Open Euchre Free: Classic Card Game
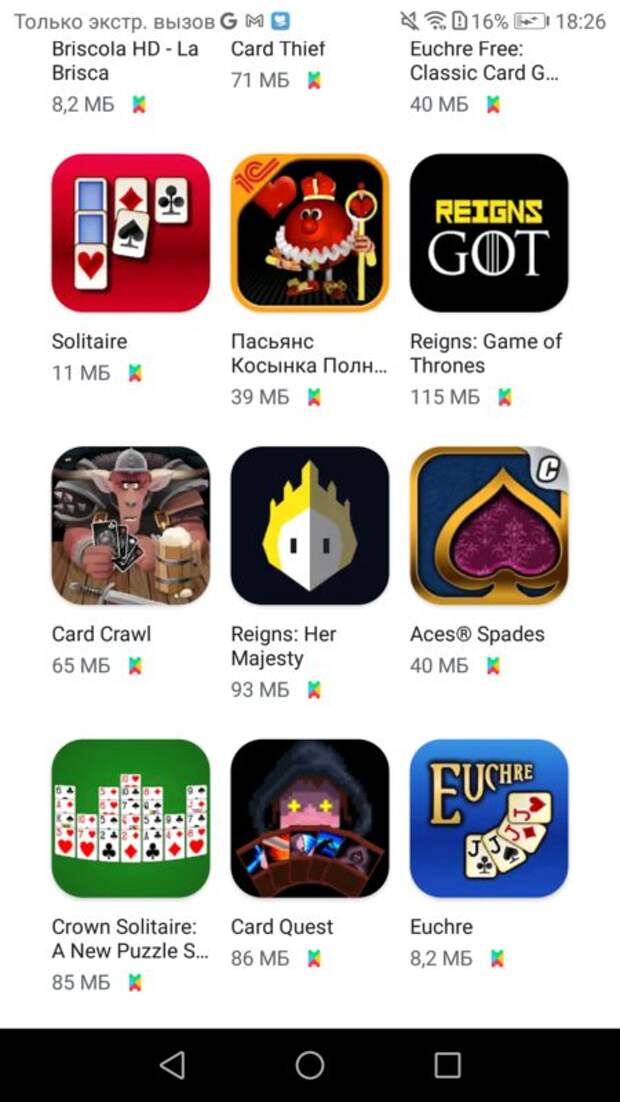This screenshot has height=1102, width=620. (x=484, y=60)
